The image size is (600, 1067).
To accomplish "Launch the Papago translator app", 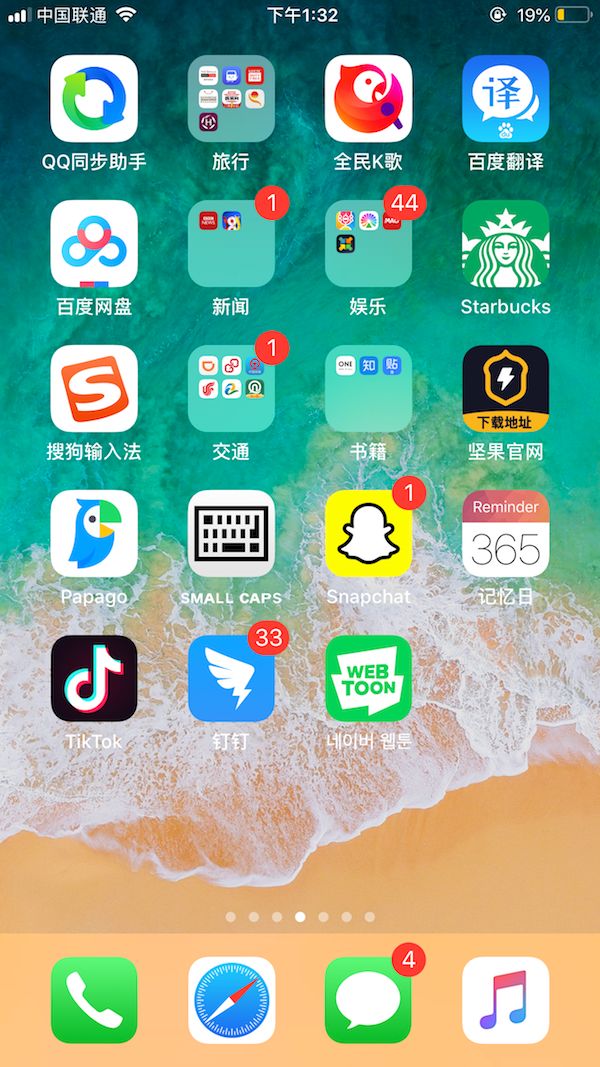I will click(94, 533).
